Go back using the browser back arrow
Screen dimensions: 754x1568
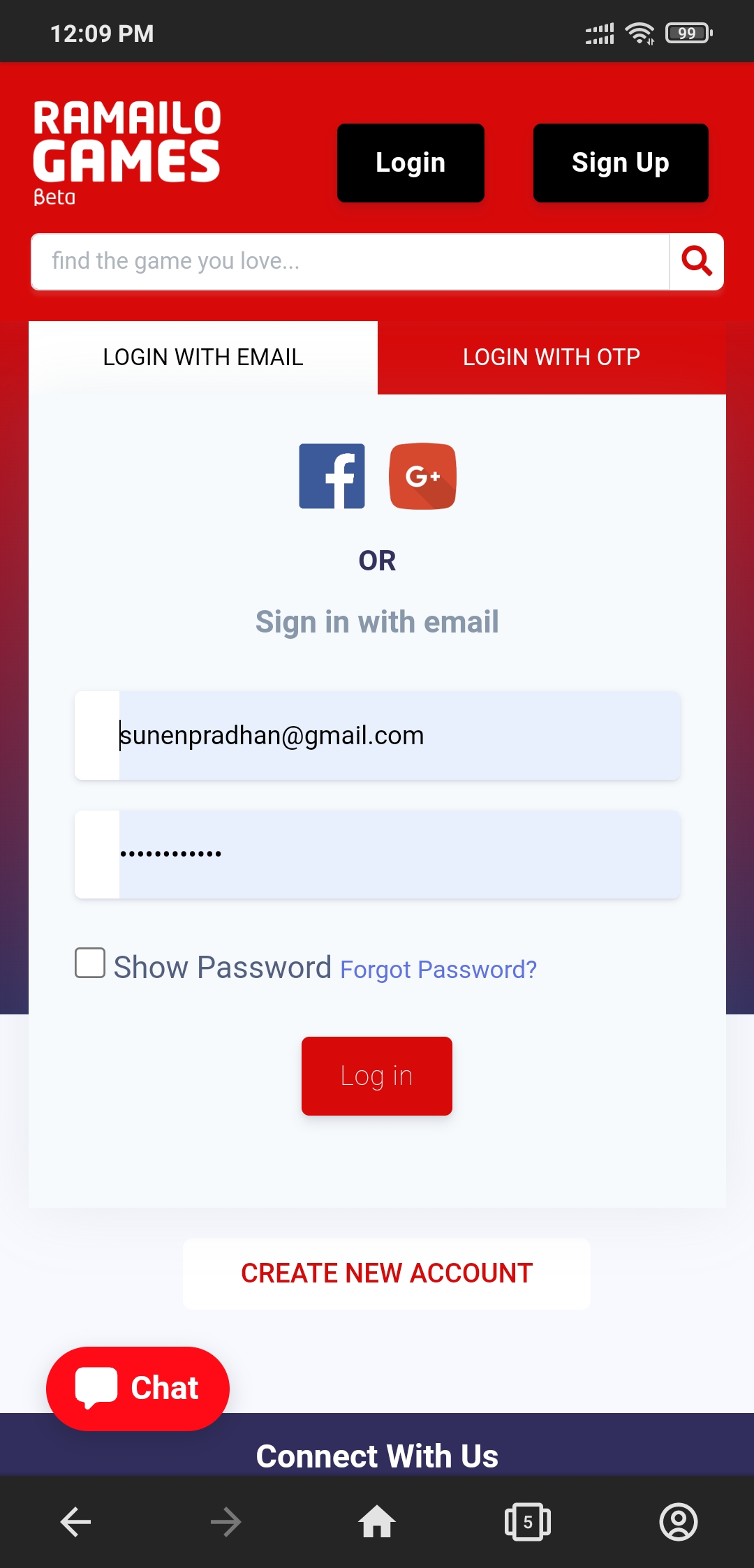tap(75, 1522)
